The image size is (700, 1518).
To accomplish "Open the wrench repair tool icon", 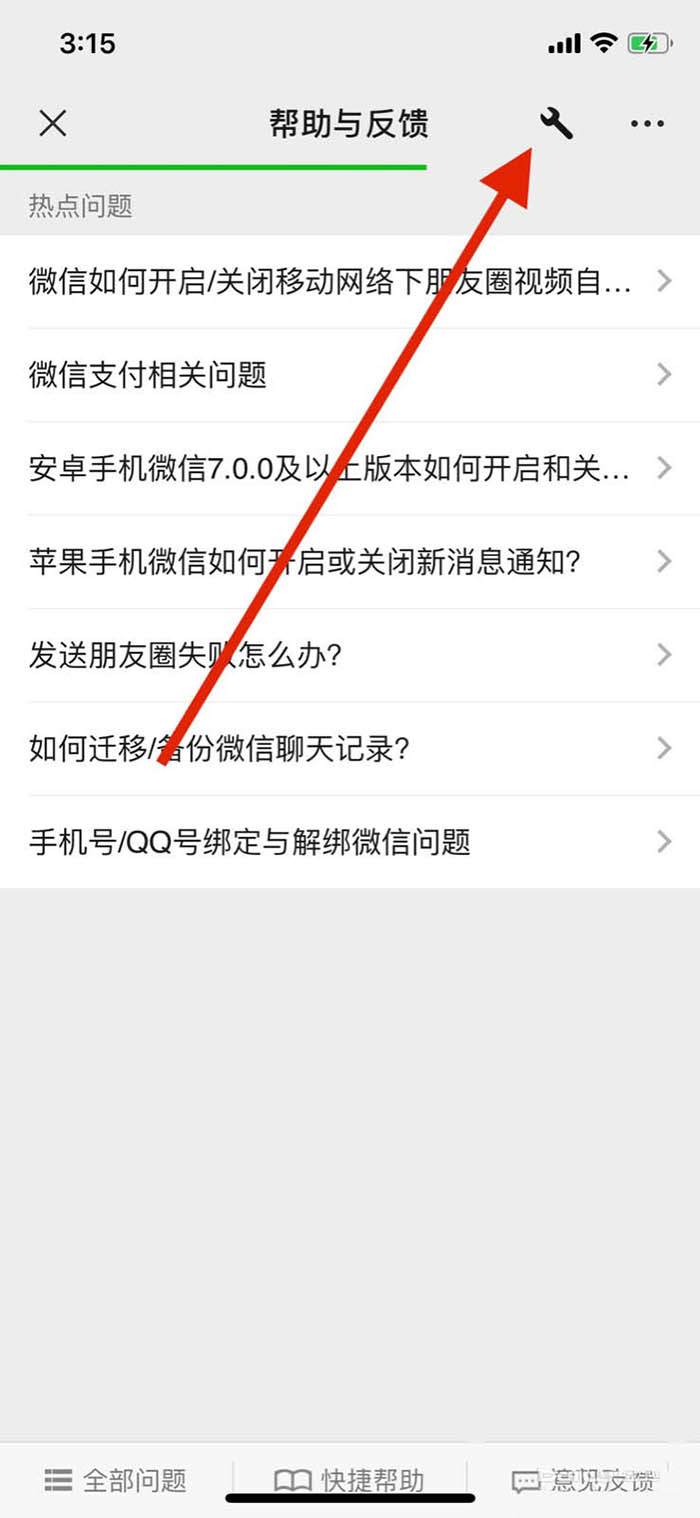I will pos(557,124).
